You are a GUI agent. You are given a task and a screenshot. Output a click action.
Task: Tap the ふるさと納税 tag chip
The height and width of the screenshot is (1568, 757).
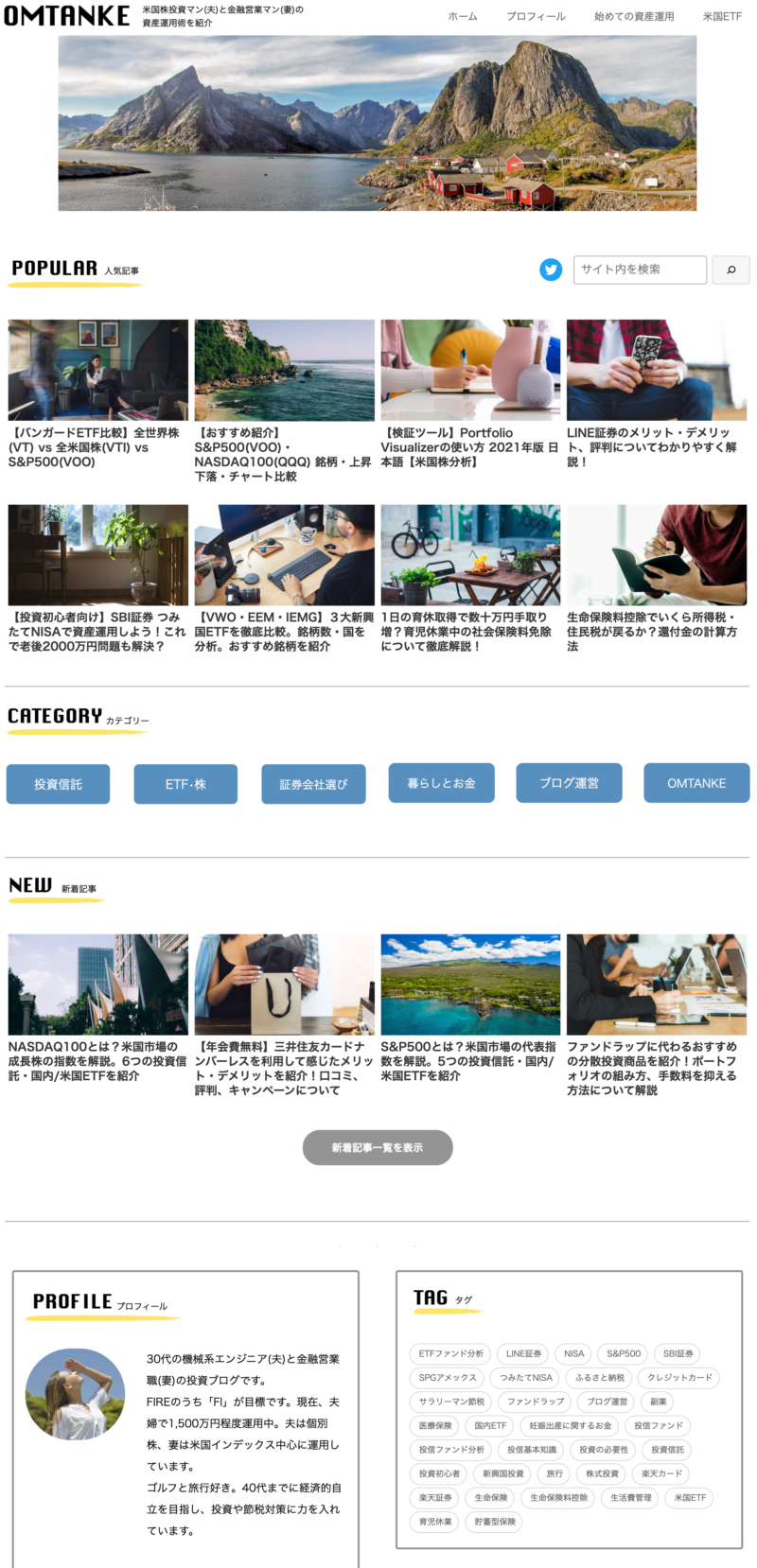pos(600,1378)
